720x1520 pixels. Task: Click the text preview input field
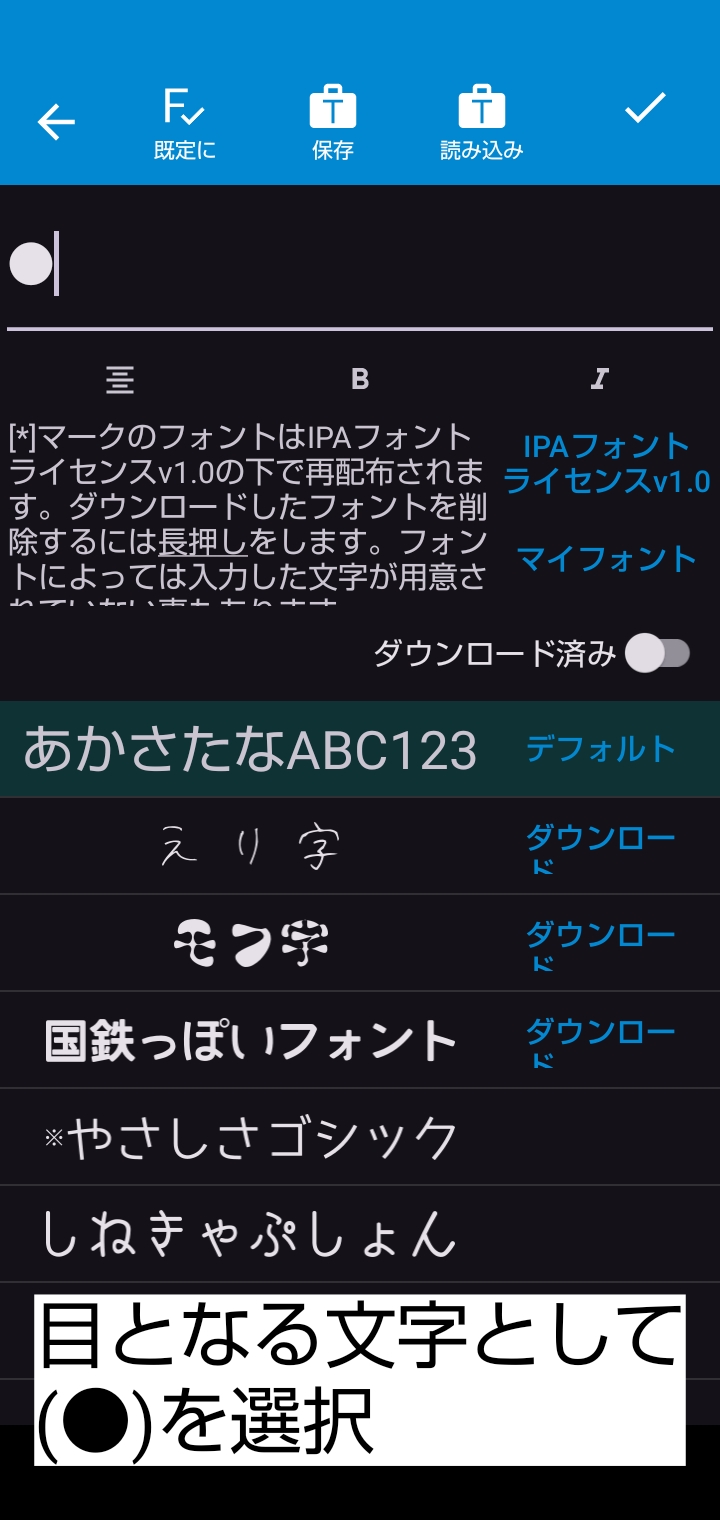(x=360, y=262)
